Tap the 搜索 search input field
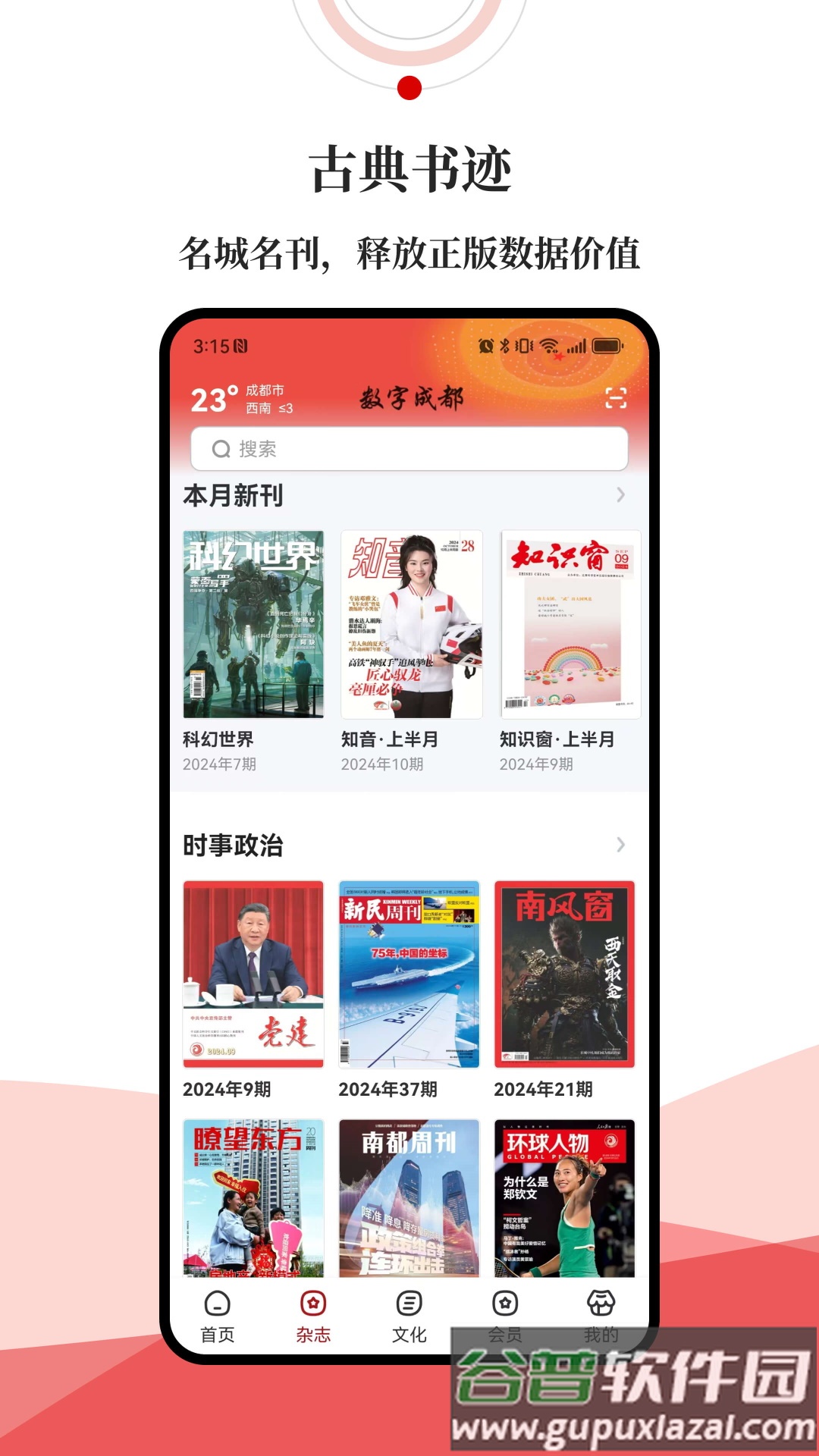 click(x=409, y=448)
